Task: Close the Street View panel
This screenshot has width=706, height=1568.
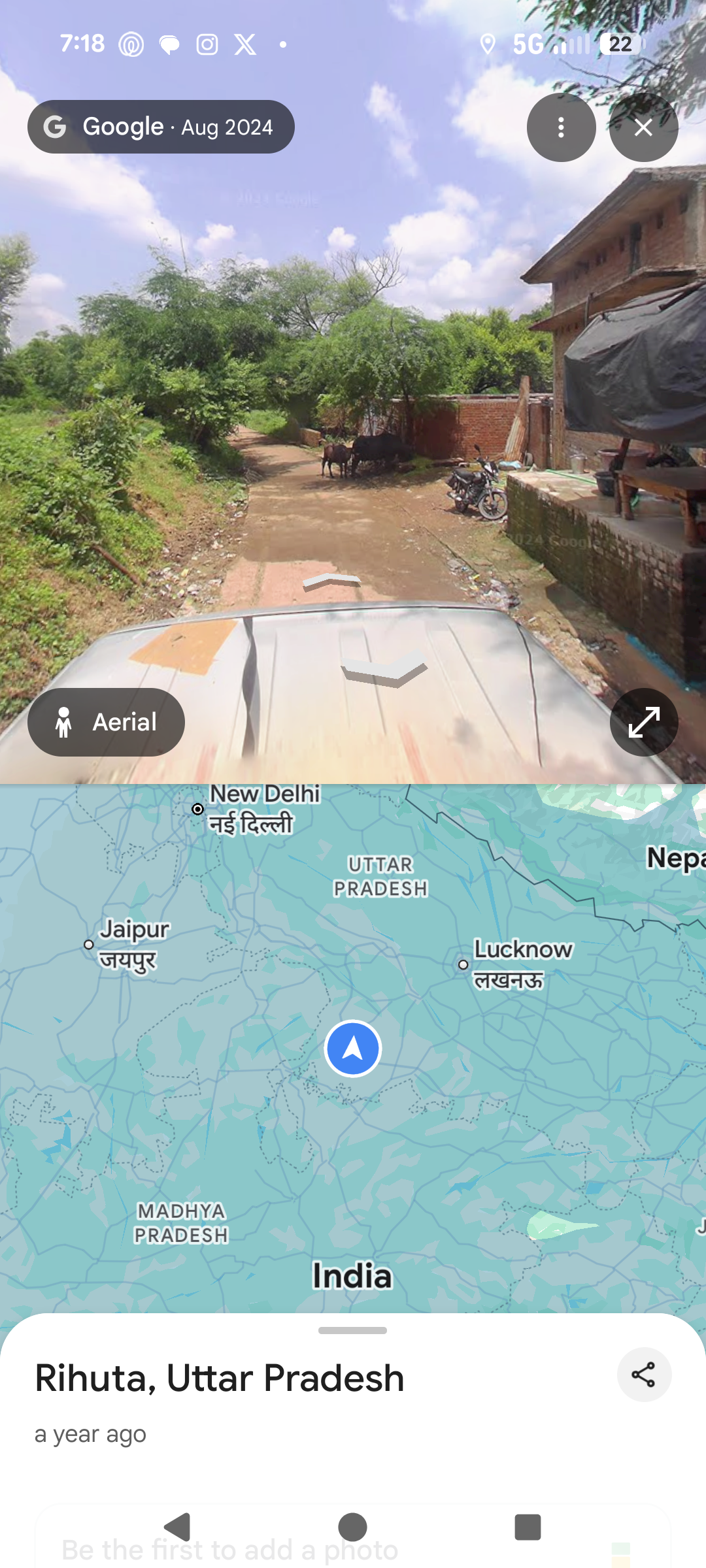Action: [x=644, y=127]
